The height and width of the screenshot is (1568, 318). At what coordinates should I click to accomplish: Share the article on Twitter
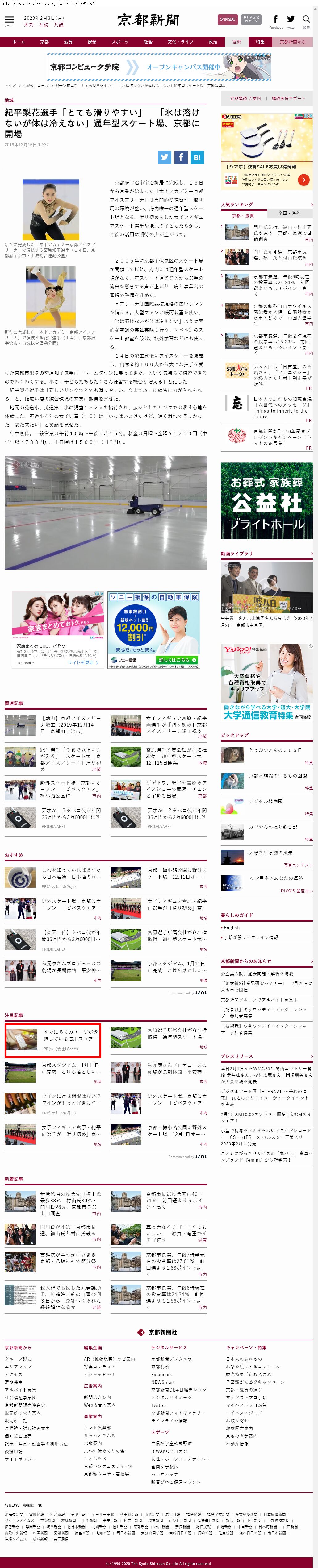click(x=165, y=157)
